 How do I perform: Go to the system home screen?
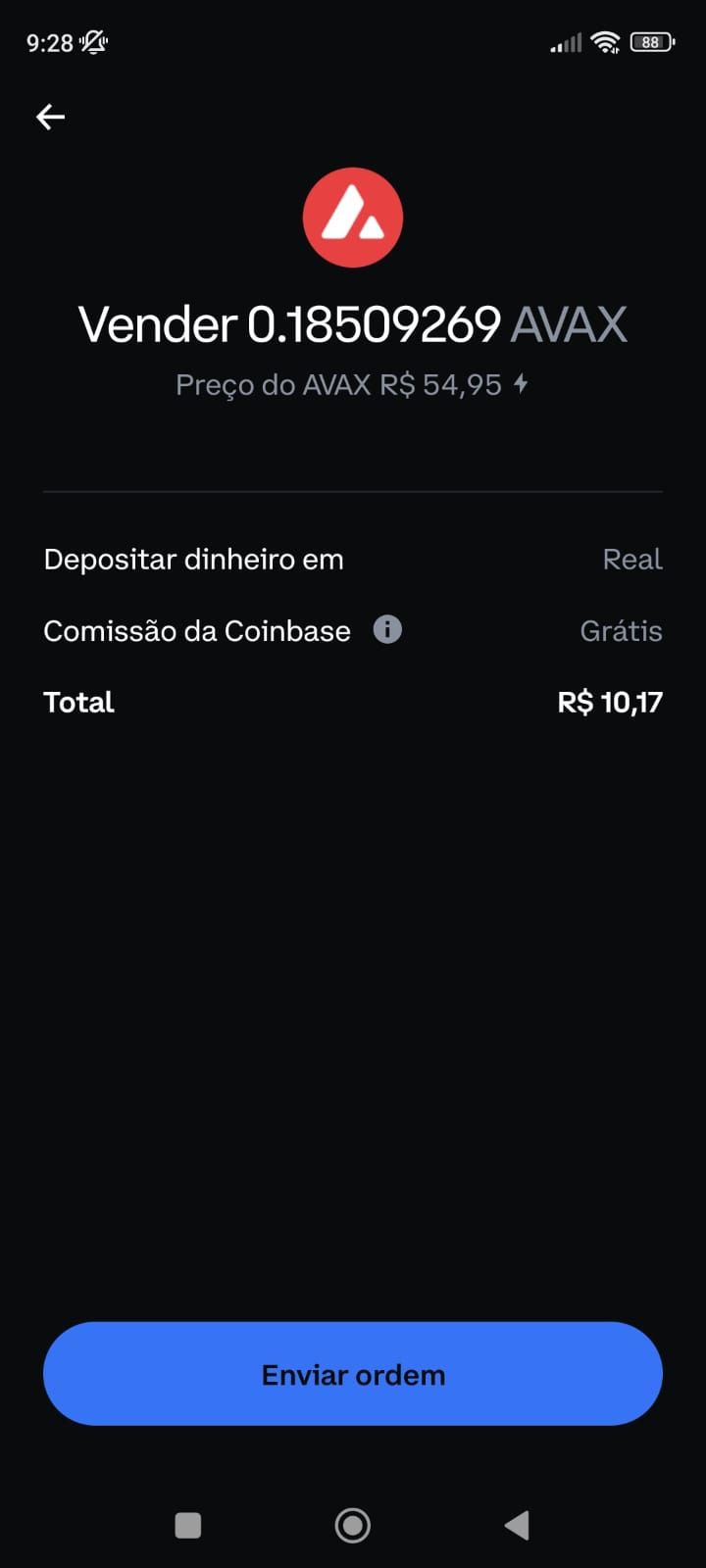[353, 1525]
